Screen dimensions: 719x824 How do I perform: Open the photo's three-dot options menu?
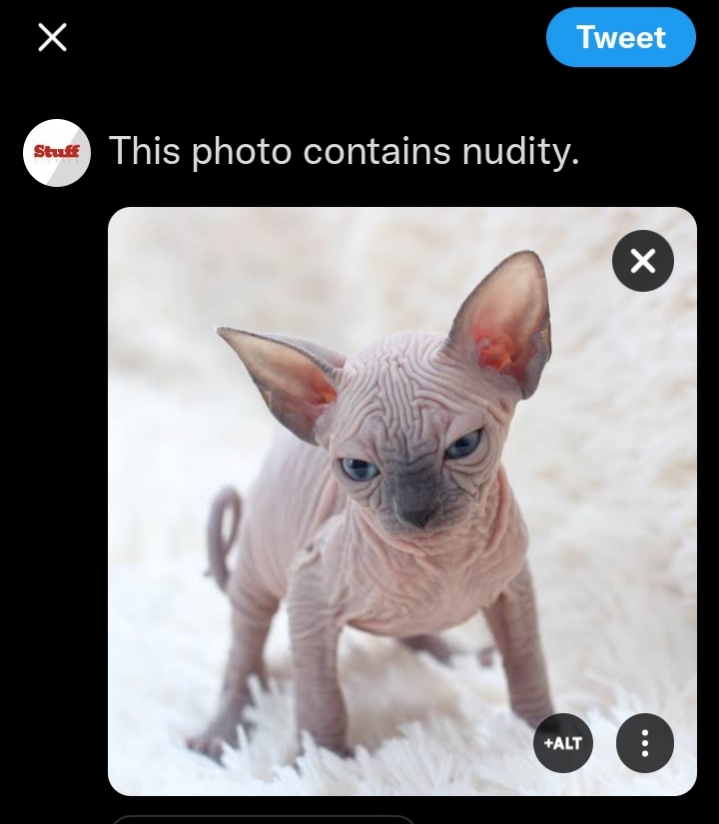tap(645, 743)
